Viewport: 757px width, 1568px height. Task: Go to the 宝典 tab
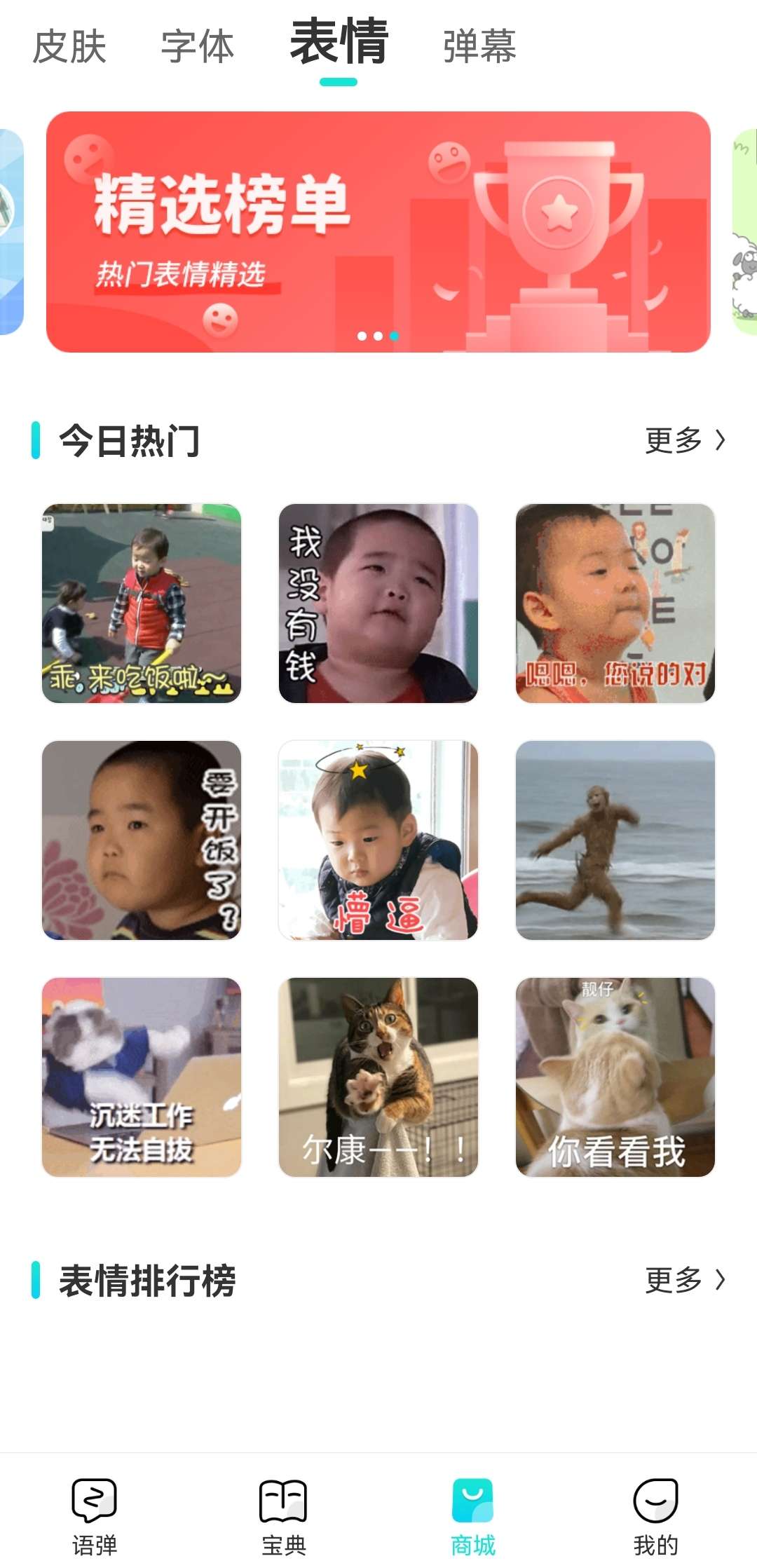[x=284, y=1514]
